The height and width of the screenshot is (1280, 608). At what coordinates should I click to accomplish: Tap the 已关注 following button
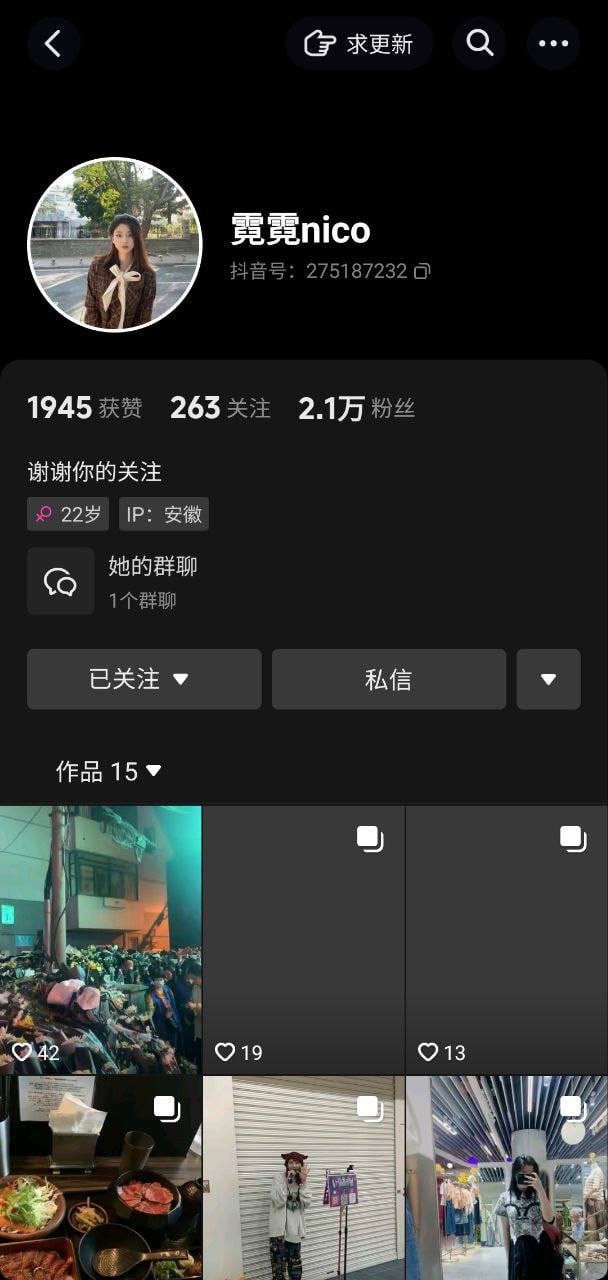pos(144,679)
